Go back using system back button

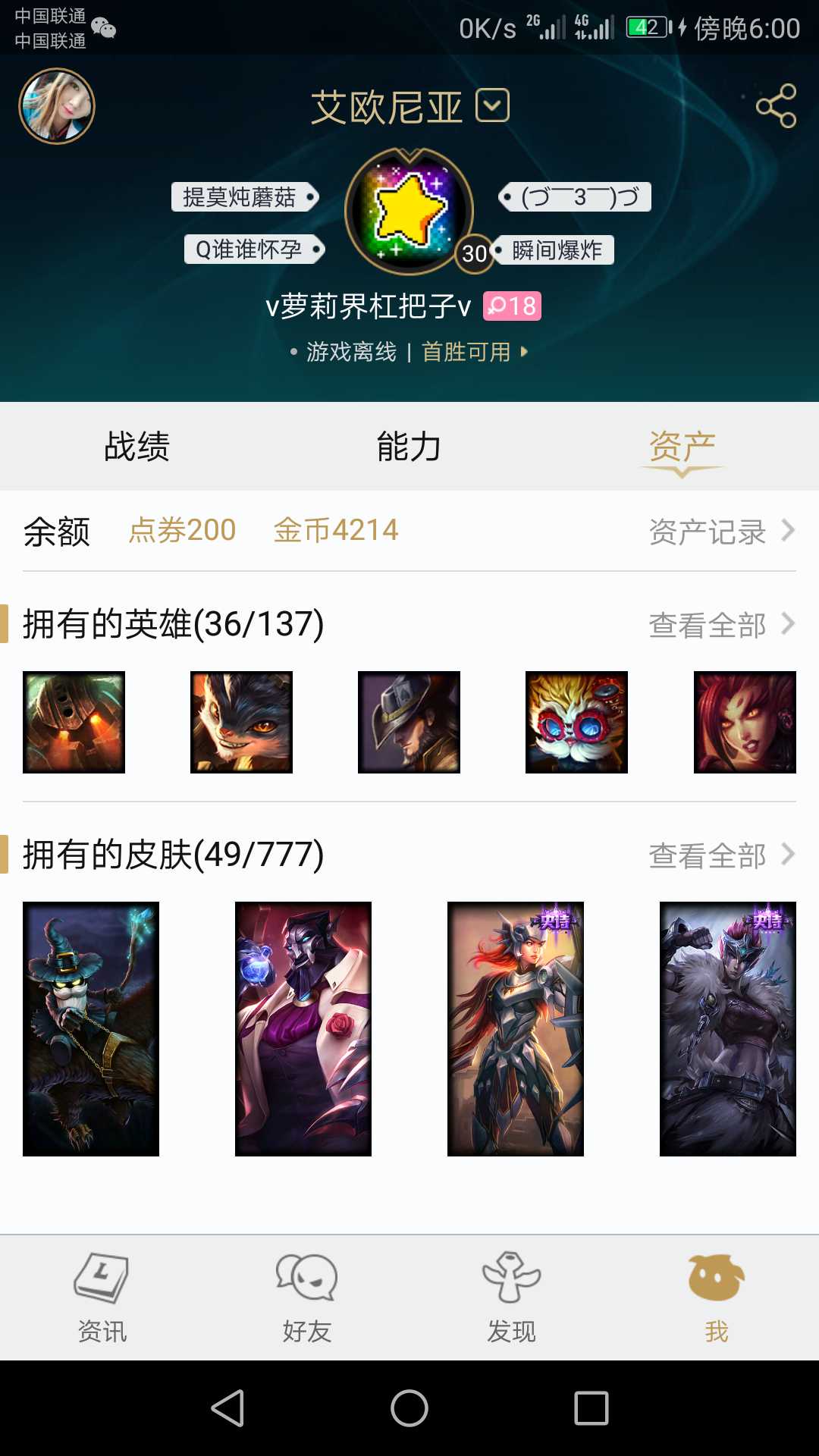coord(227,1408)
